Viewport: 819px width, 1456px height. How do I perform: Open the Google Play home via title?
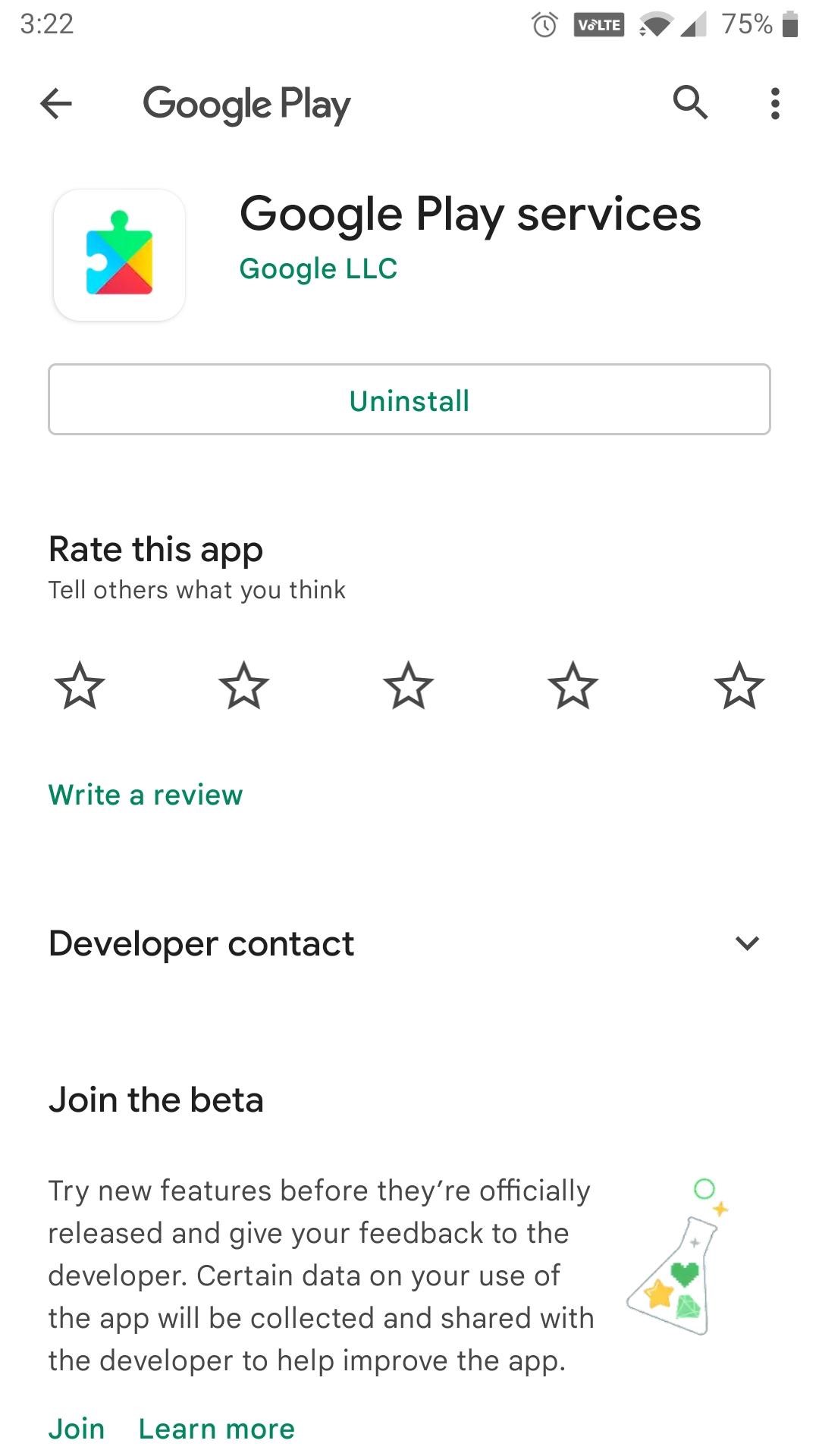click(246, 104)
